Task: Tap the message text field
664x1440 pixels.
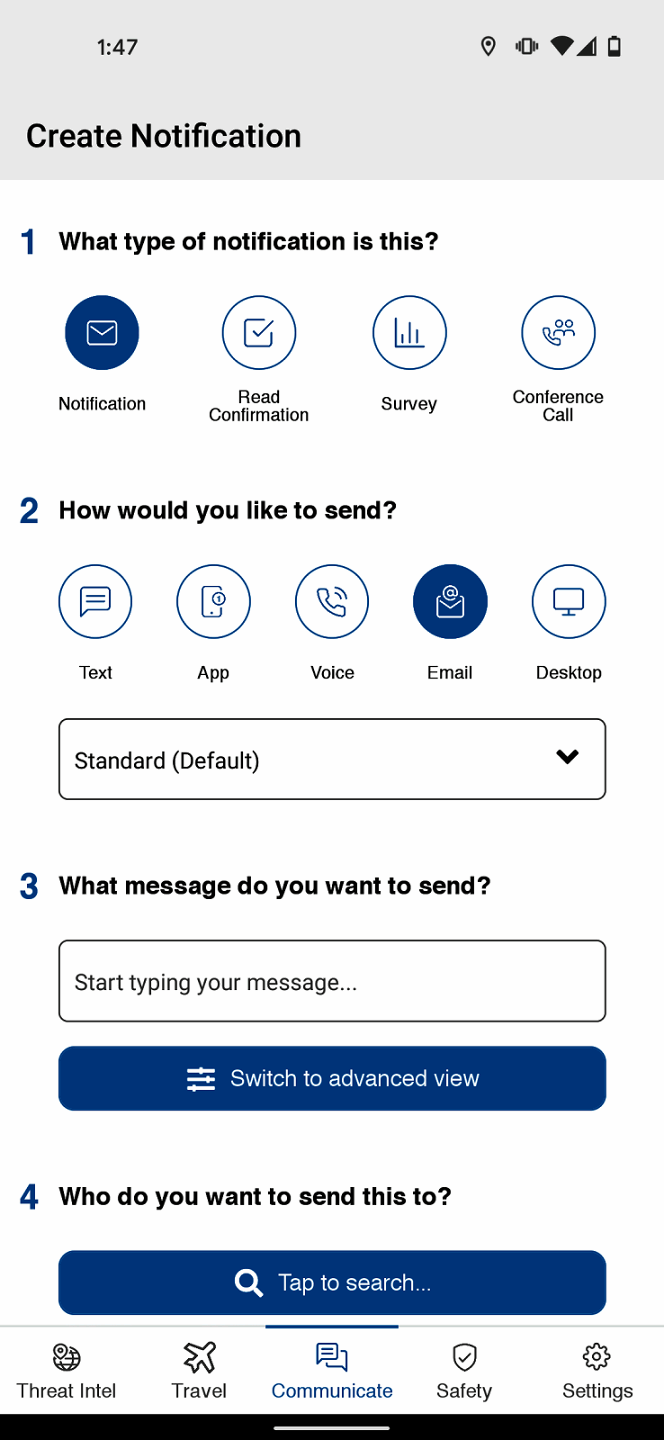Action: click(x=332, y=981)
